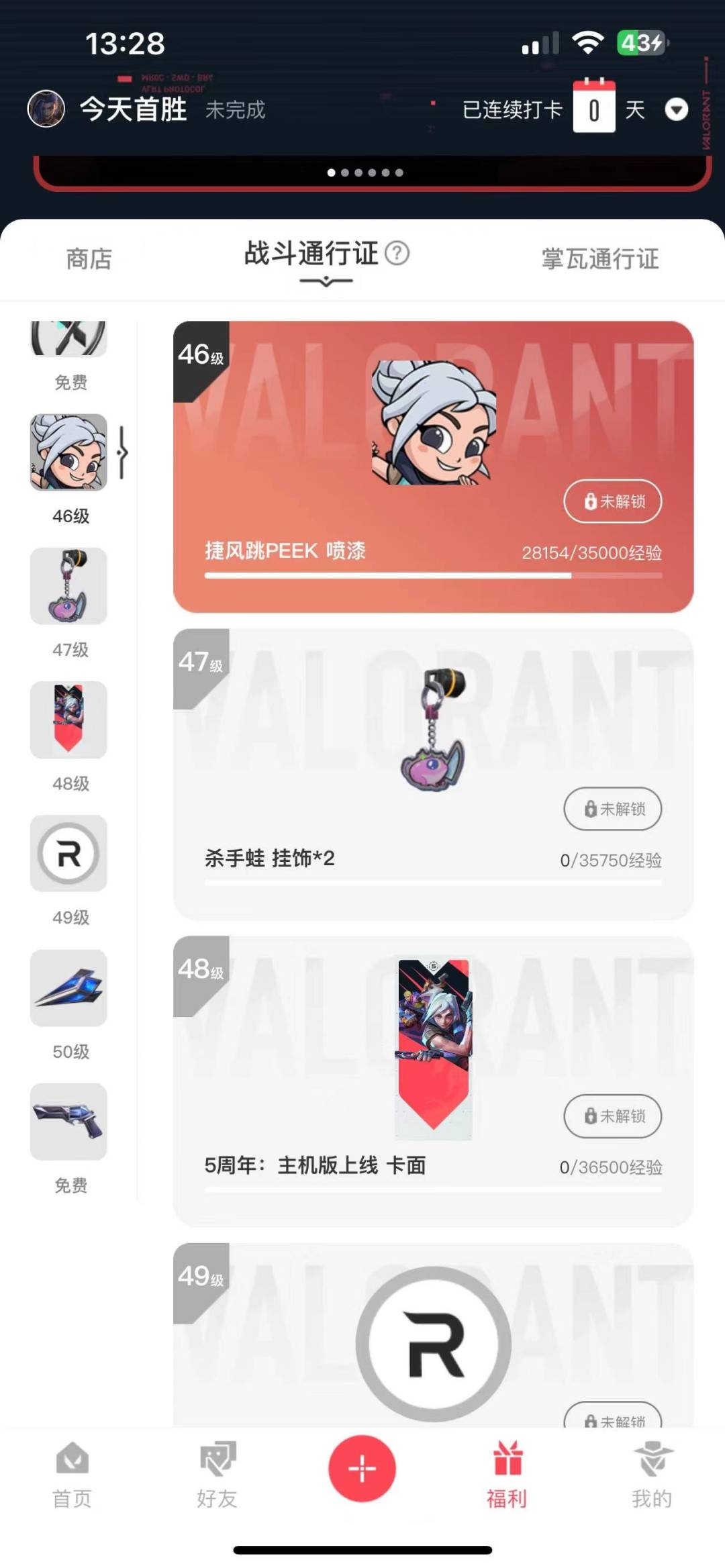This screenshot has width=725, height=1568.
Task: Select the 48级 thumbnail in the sidebar
Action: [x=68, y=720]
